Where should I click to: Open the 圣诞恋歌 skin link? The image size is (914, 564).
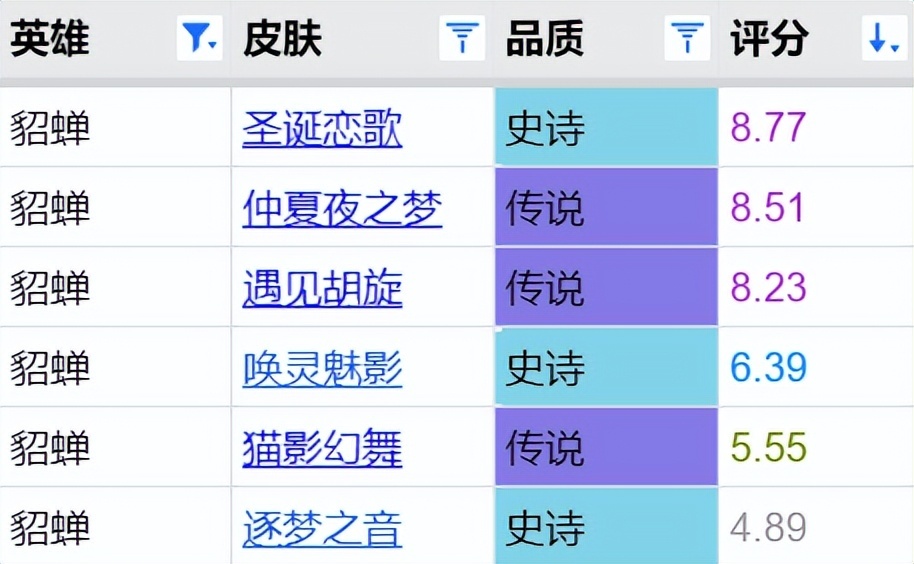[x=322, y=129]
